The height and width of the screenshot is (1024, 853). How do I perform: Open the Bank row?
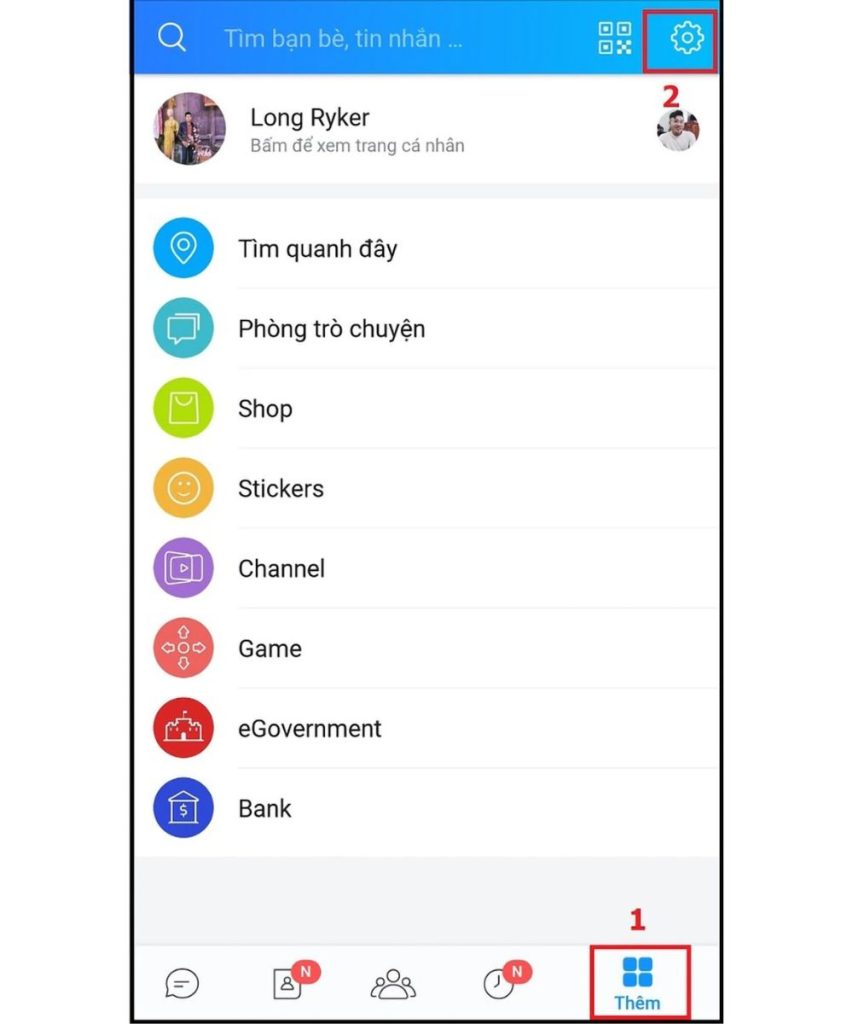point(265,809)
